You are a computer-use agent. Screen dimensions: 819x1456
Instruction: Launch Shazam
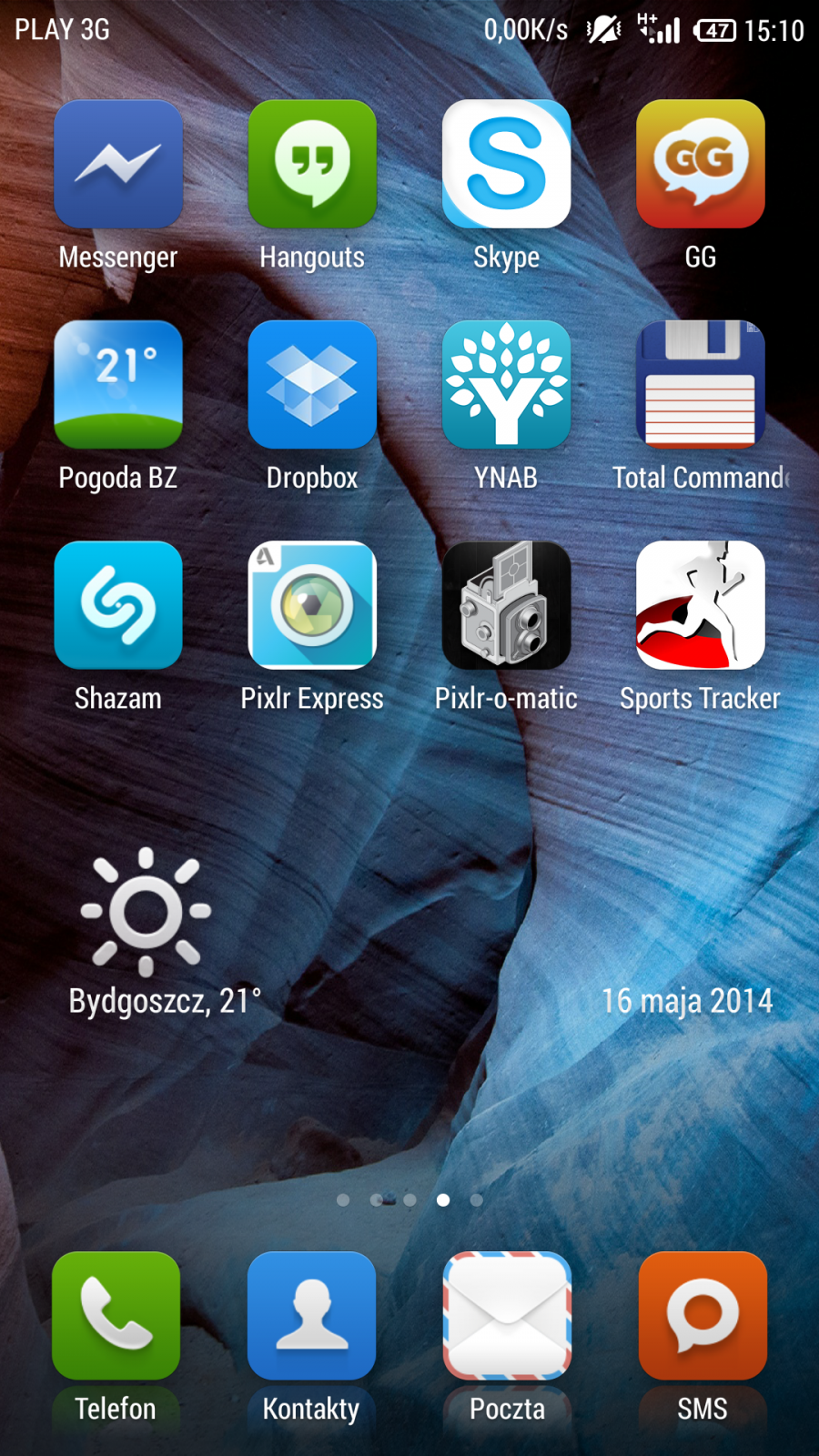[118, 605]
